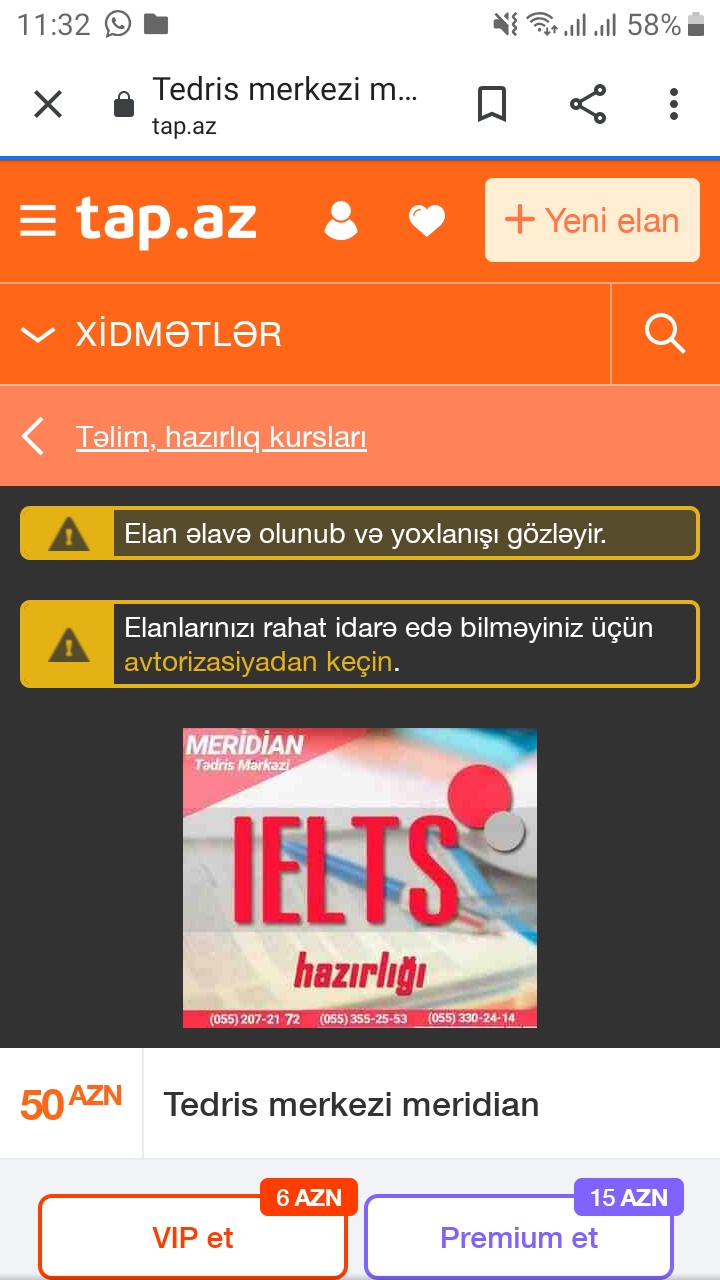Image resolution: width=720 pixels, height=1280 pixels.
Task: Promote the ad with VIP et
Action: pyautogui.click(x=193, y=1237)
